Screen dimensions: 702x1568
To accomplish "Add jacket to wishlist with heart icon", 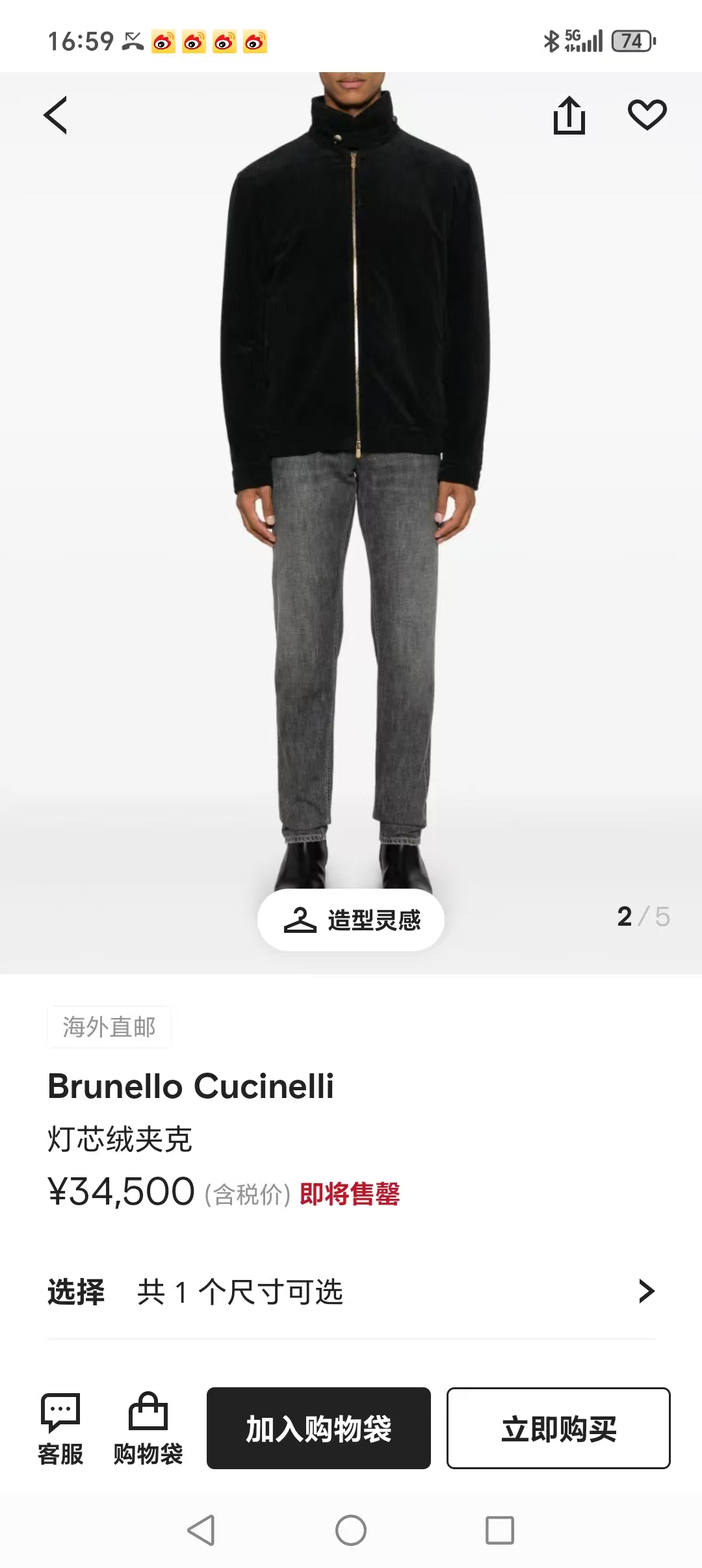I will (x=647, y=115).
